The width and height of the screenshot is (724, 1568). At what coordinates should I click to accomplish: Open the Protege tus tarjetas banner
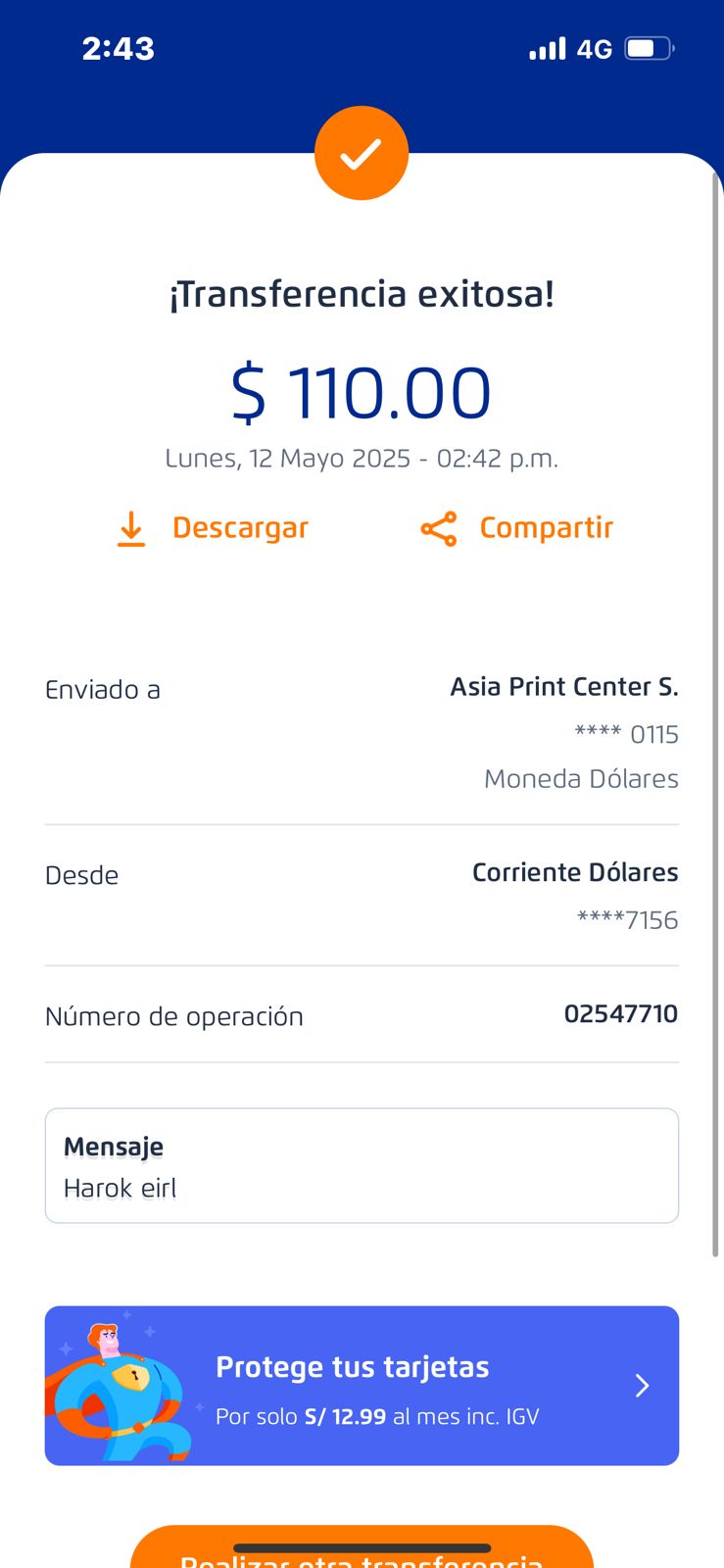click(x=362, y=1385)
